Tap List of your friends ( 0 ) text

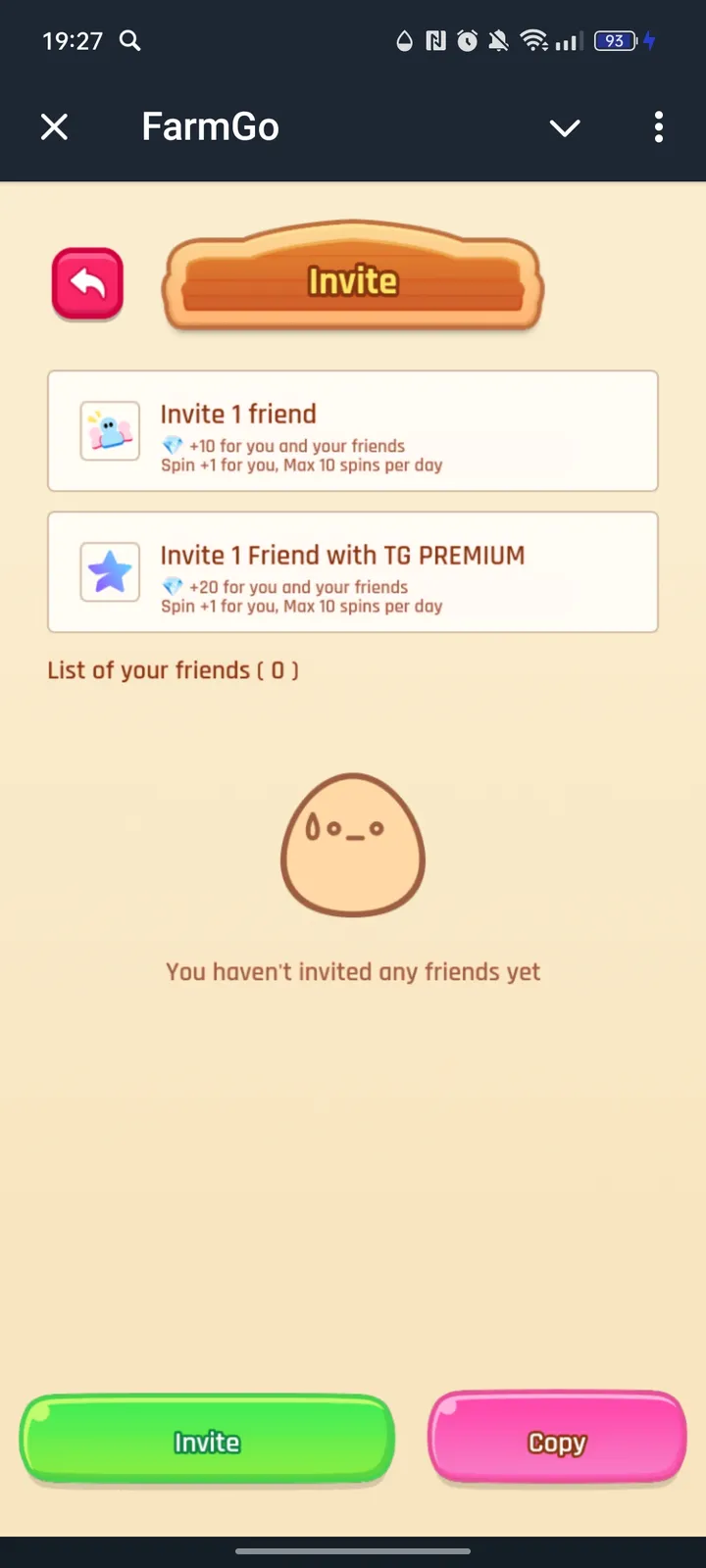coord(173,670)
